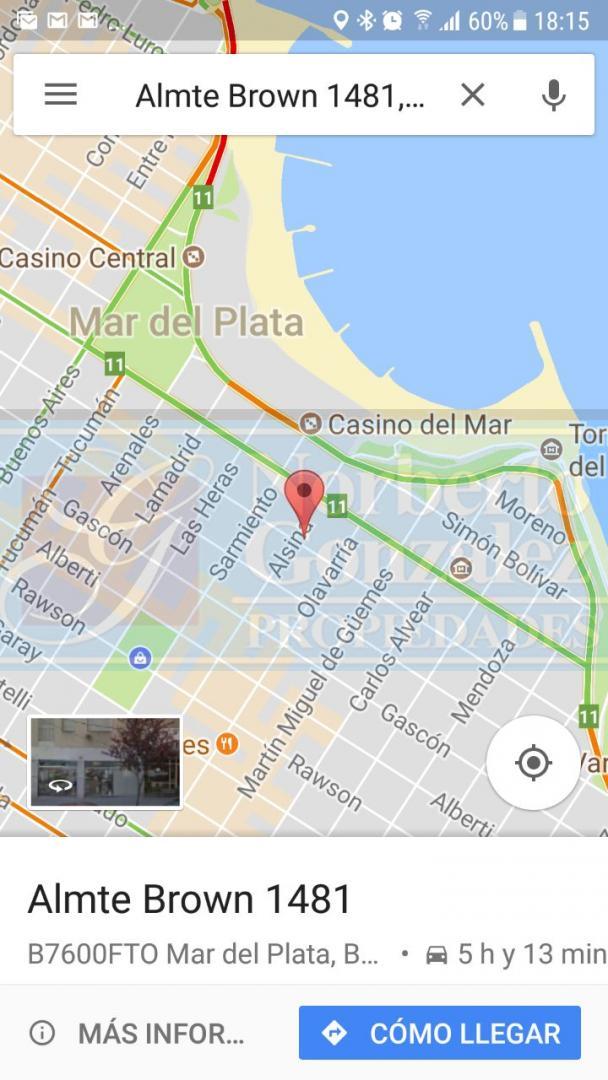
Task: Tap the Almte Brown 1481 search field
Action: pyautogui.click(x=280, y=96)
